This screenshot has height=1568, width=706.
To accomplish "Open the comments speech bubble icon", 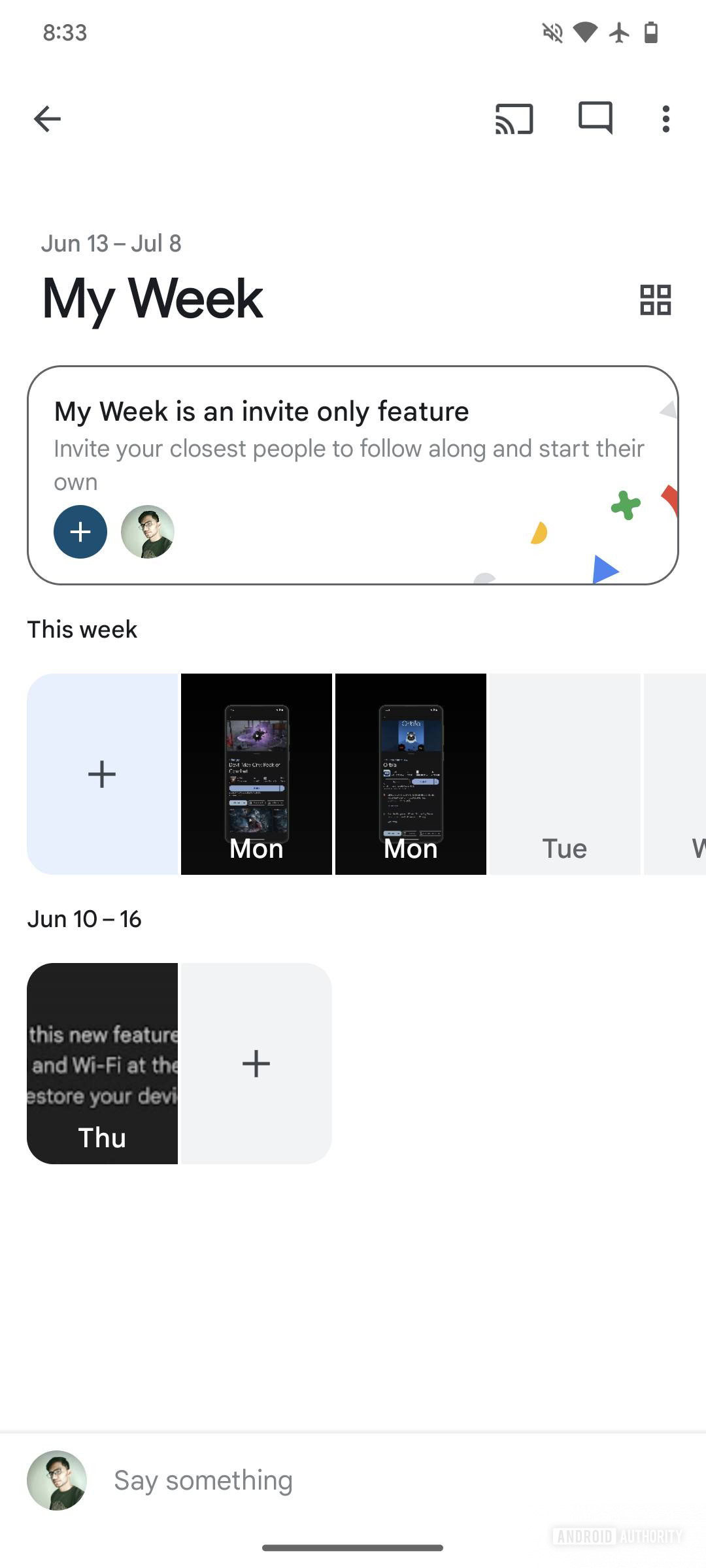I will pyautogui.click(x=595, y=118).
